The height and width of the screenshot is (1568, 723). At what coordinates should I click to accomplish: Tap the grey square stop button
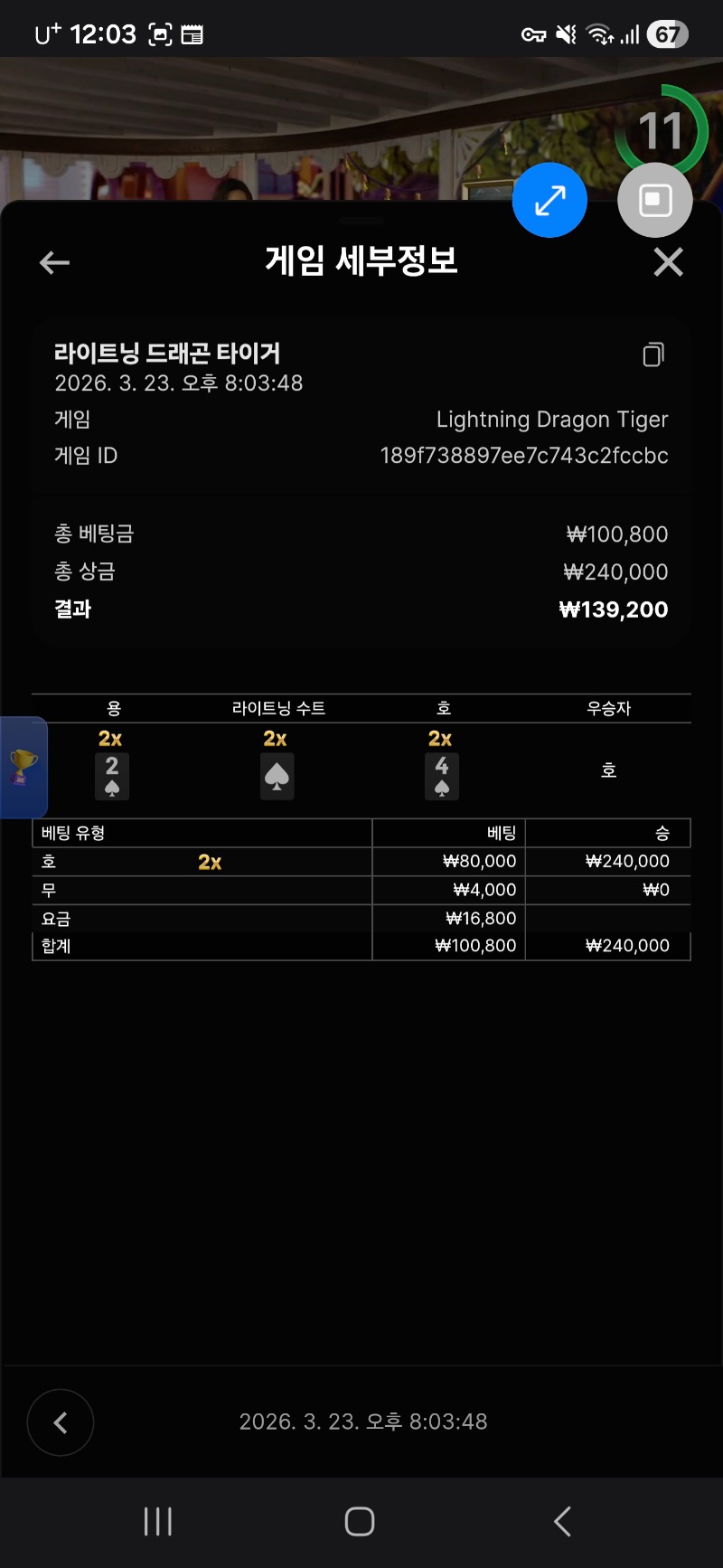pyautogui.click(x=655, y=201)
